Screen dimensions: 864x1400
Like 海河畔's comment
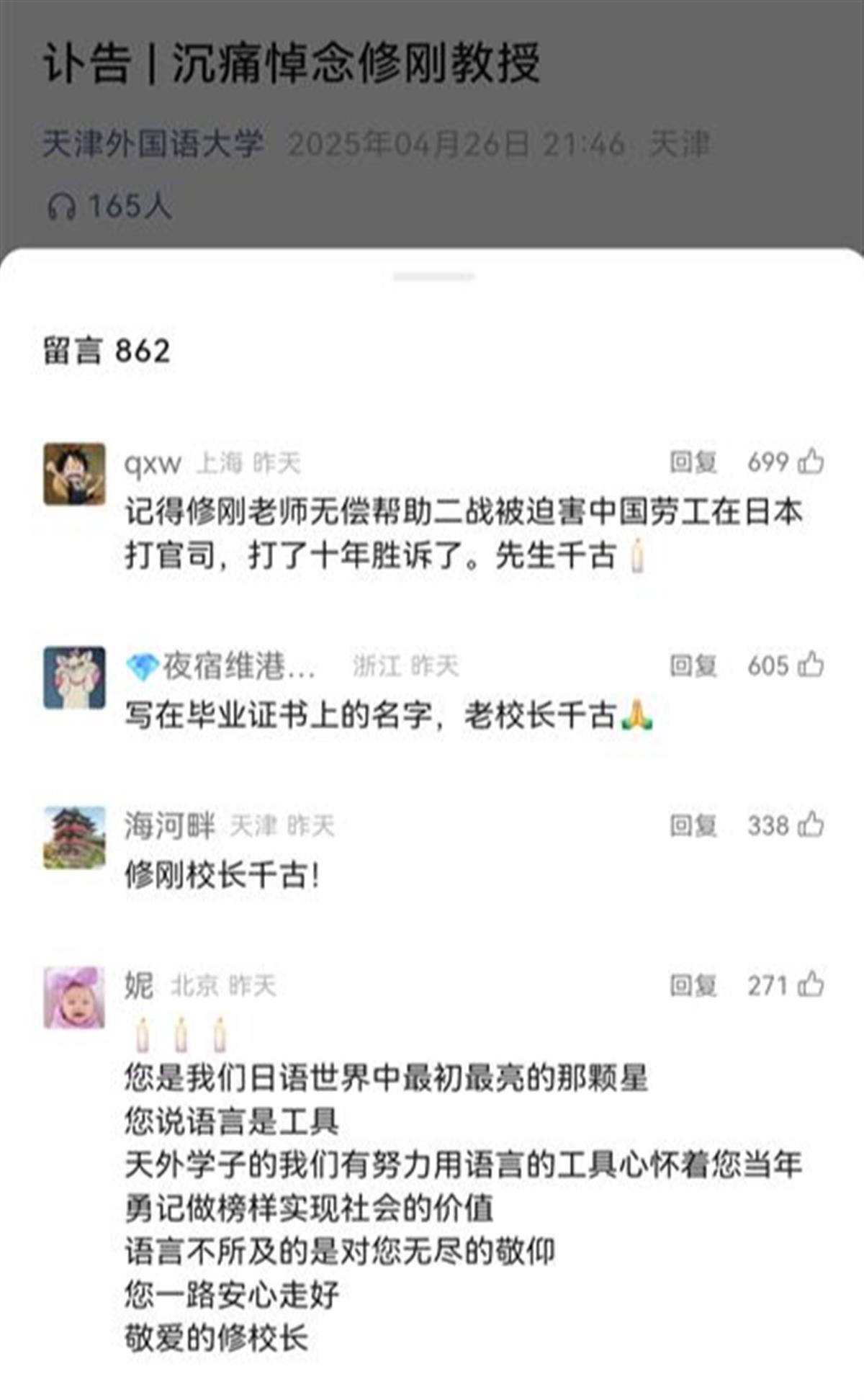tap(811, 825)
